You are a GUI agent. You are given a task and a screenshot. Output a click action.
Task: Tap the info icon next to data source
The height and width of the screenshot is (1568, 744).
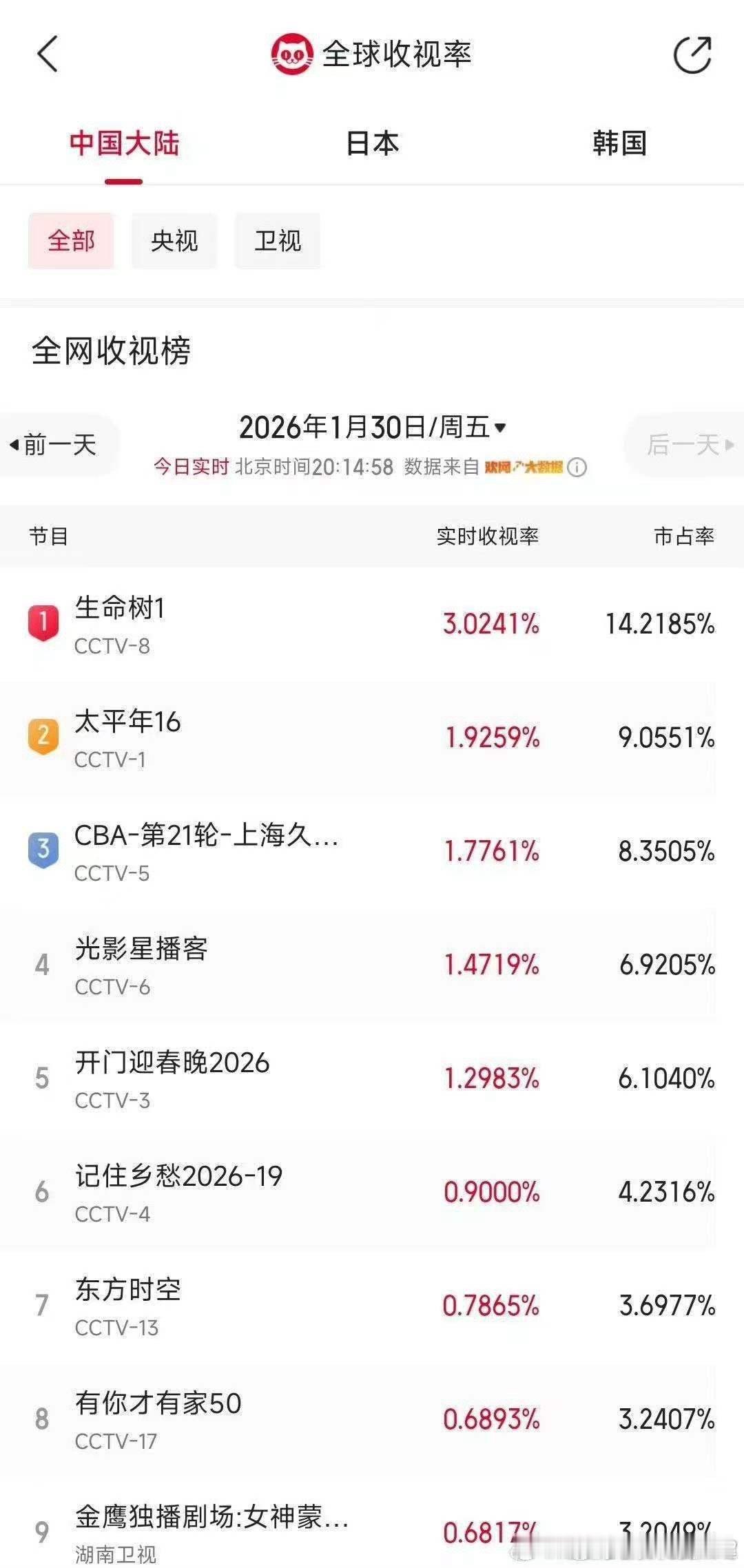(x=576, y=467)
